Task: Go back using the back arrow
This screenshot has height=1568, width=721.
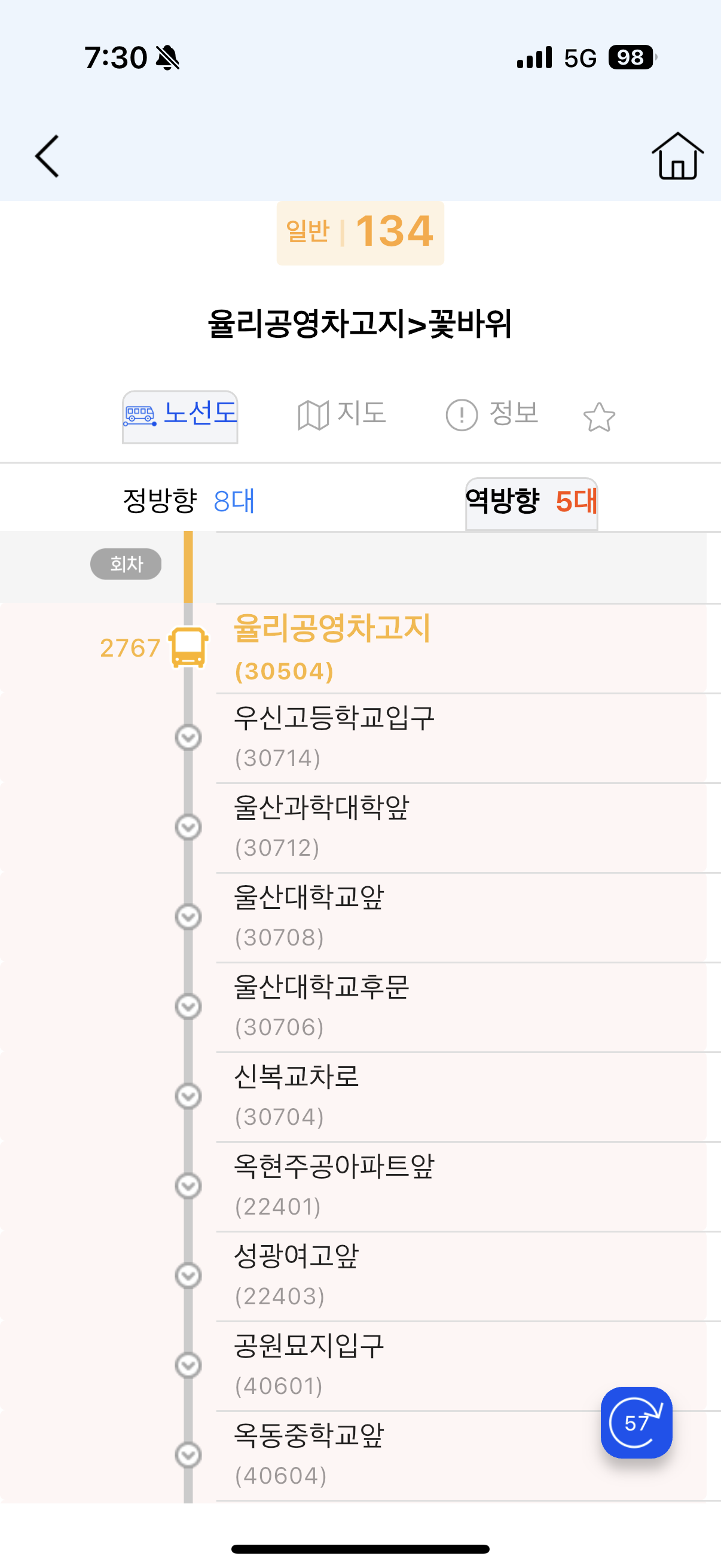Action: [x=47, y=157]
